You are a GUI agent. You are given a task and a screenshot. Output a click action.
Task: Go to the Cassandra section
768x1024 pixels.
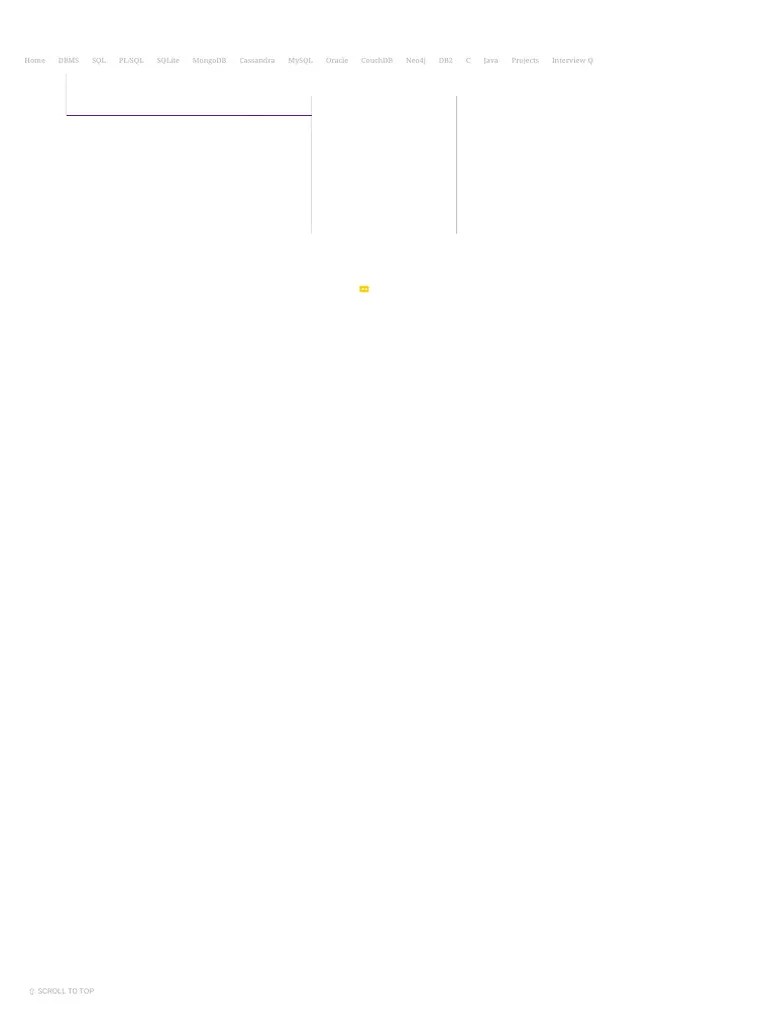tap(257, 61)
